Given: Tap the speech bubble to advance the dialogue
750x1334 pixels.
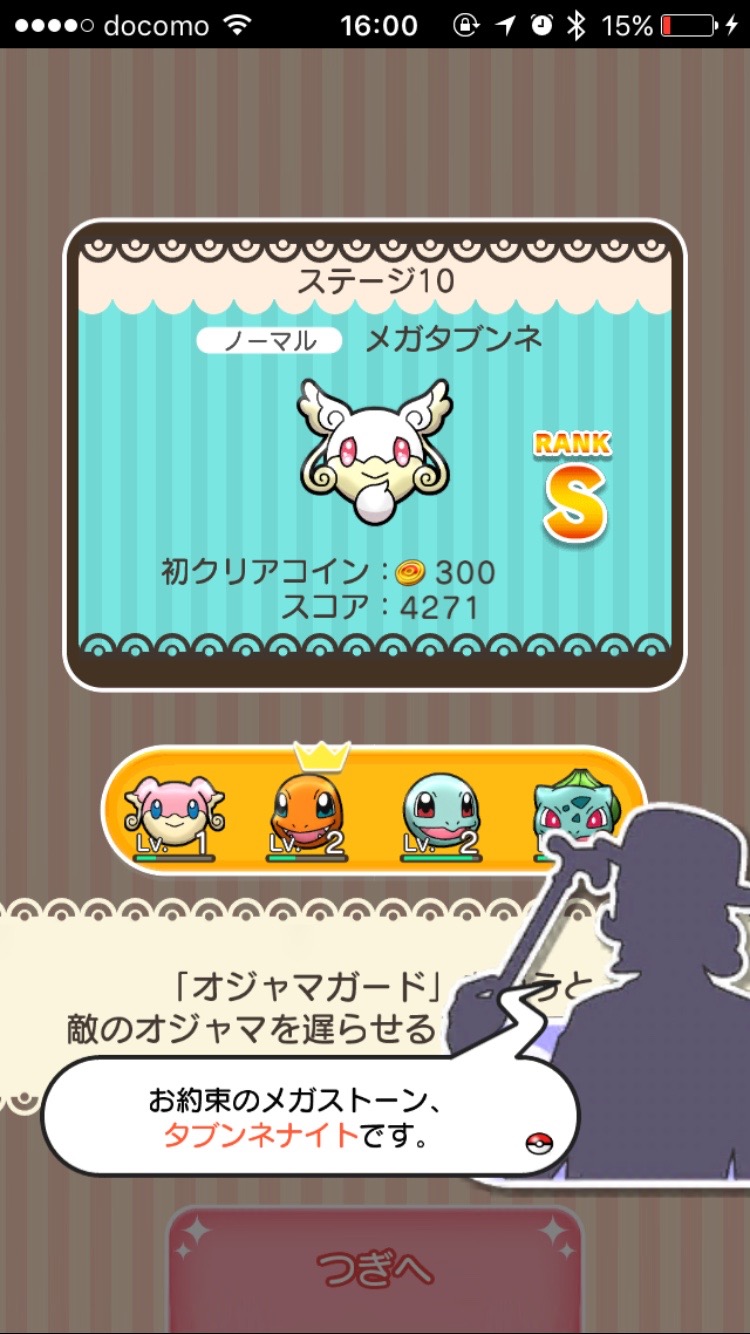Looking at the screenshot, I should click(x=310, y=1117).
